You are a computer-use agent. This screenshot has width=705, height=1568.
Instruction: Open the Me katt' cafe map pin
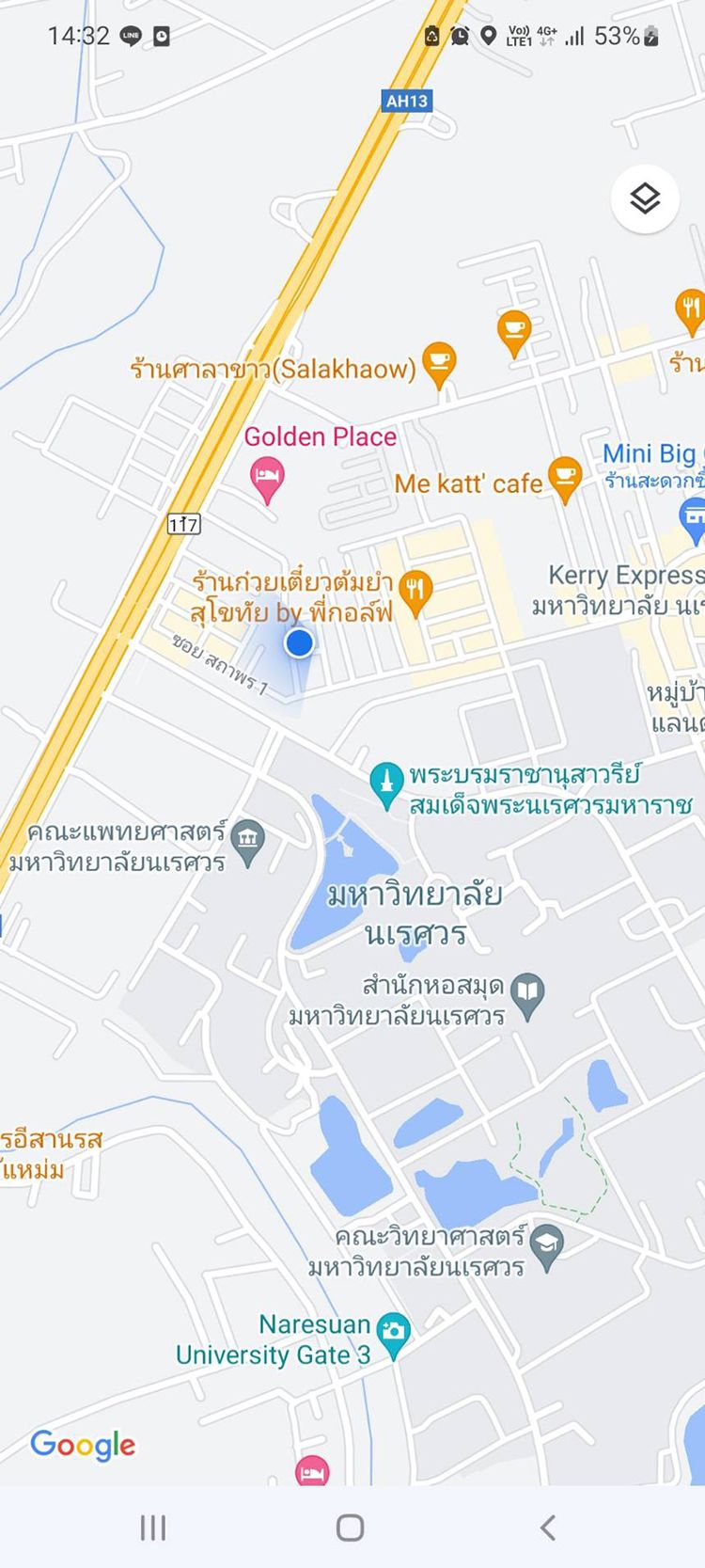[x=564, y=475]
